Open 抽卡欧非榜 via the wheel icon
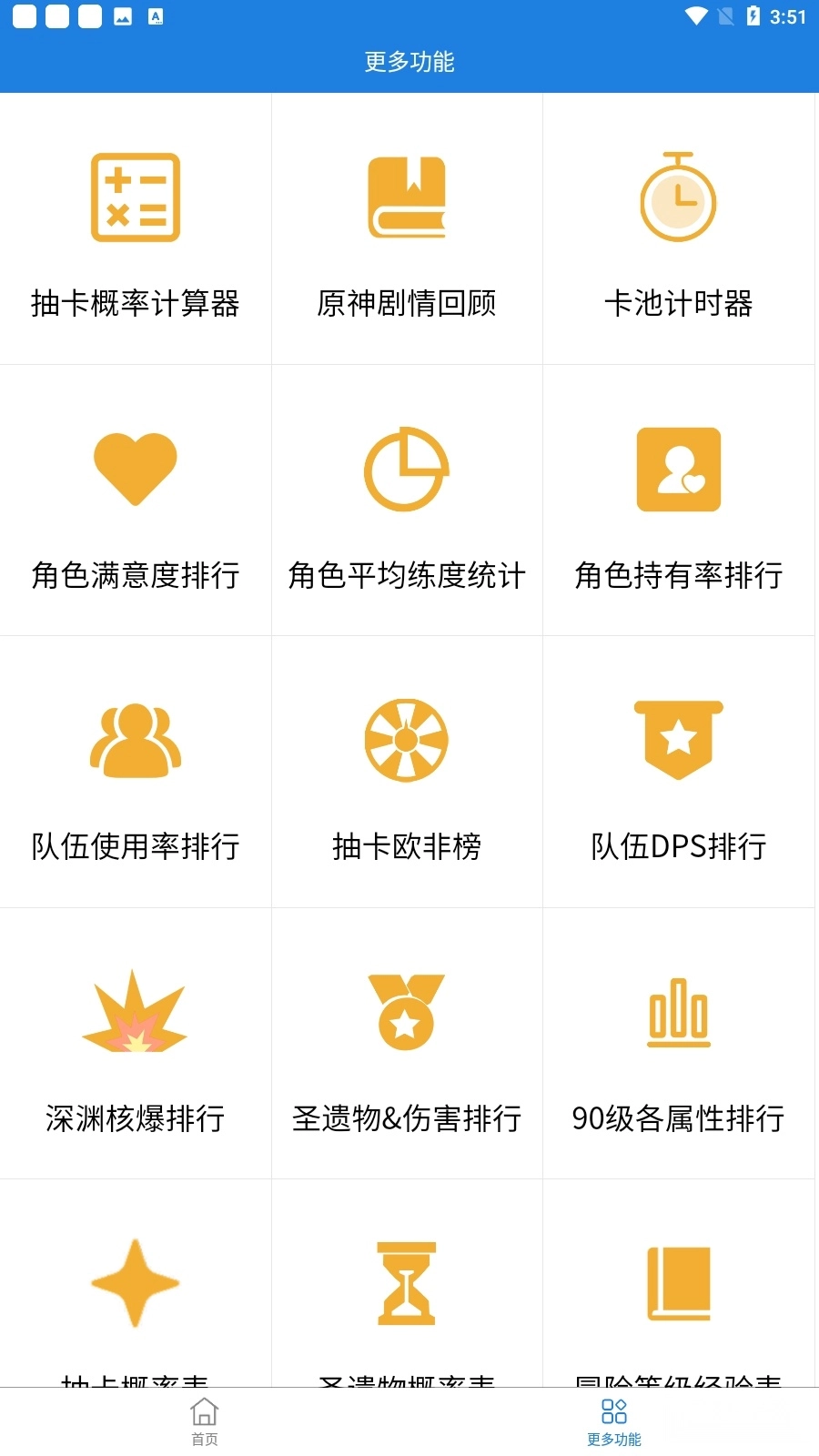This screenshot has width=819, height=1456. pyautogui.click(x=407, y=740)
